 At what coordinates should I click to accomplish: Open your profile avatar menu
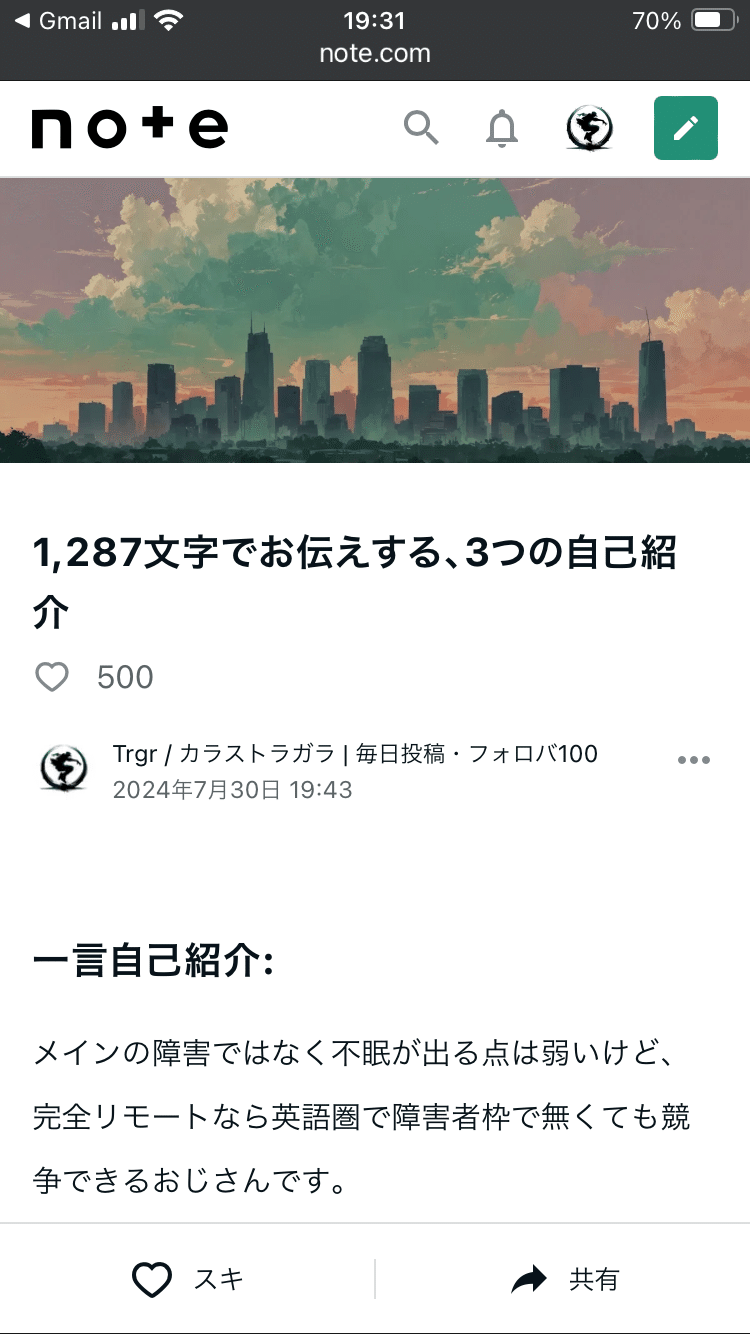point(589,128)
